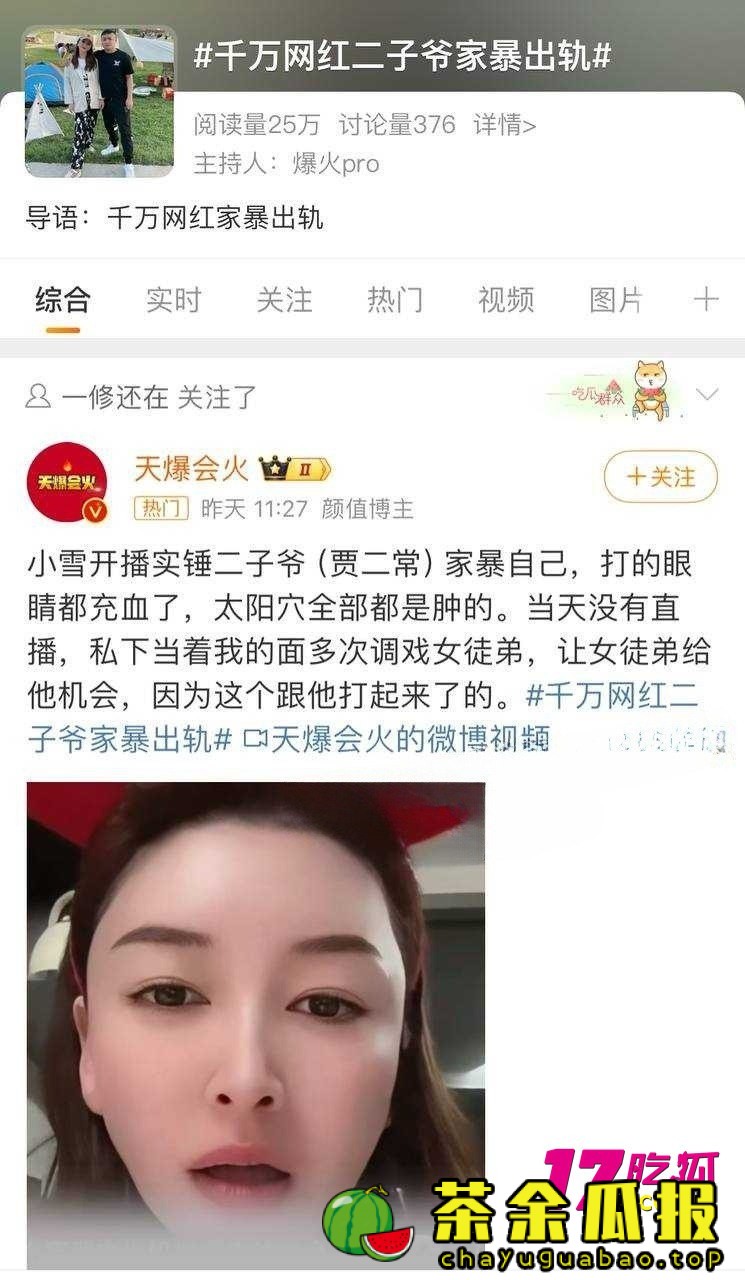Image resolution: width=745 pixels, height=1280 pixels.
Task: Open the 详情 topic details link
Action: tap(505, 125)
